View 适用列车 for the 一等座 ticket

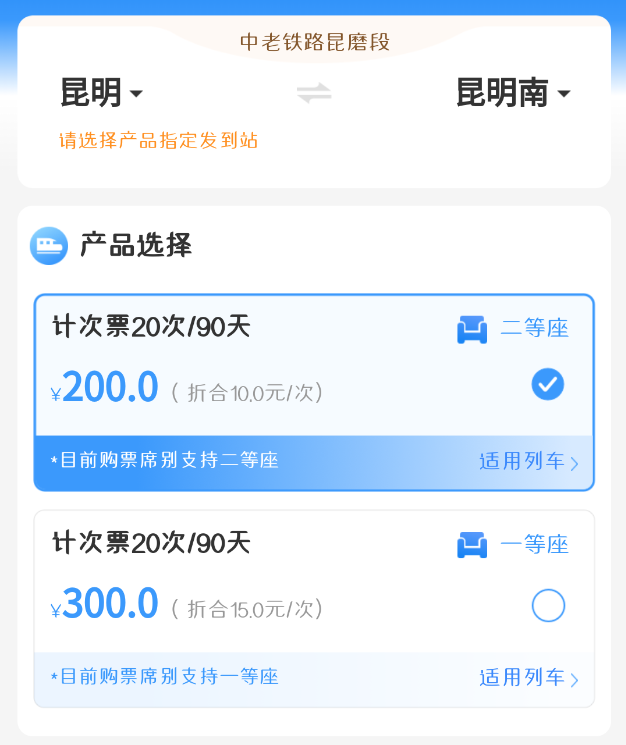pyautogui.click(x=529, y=678)
